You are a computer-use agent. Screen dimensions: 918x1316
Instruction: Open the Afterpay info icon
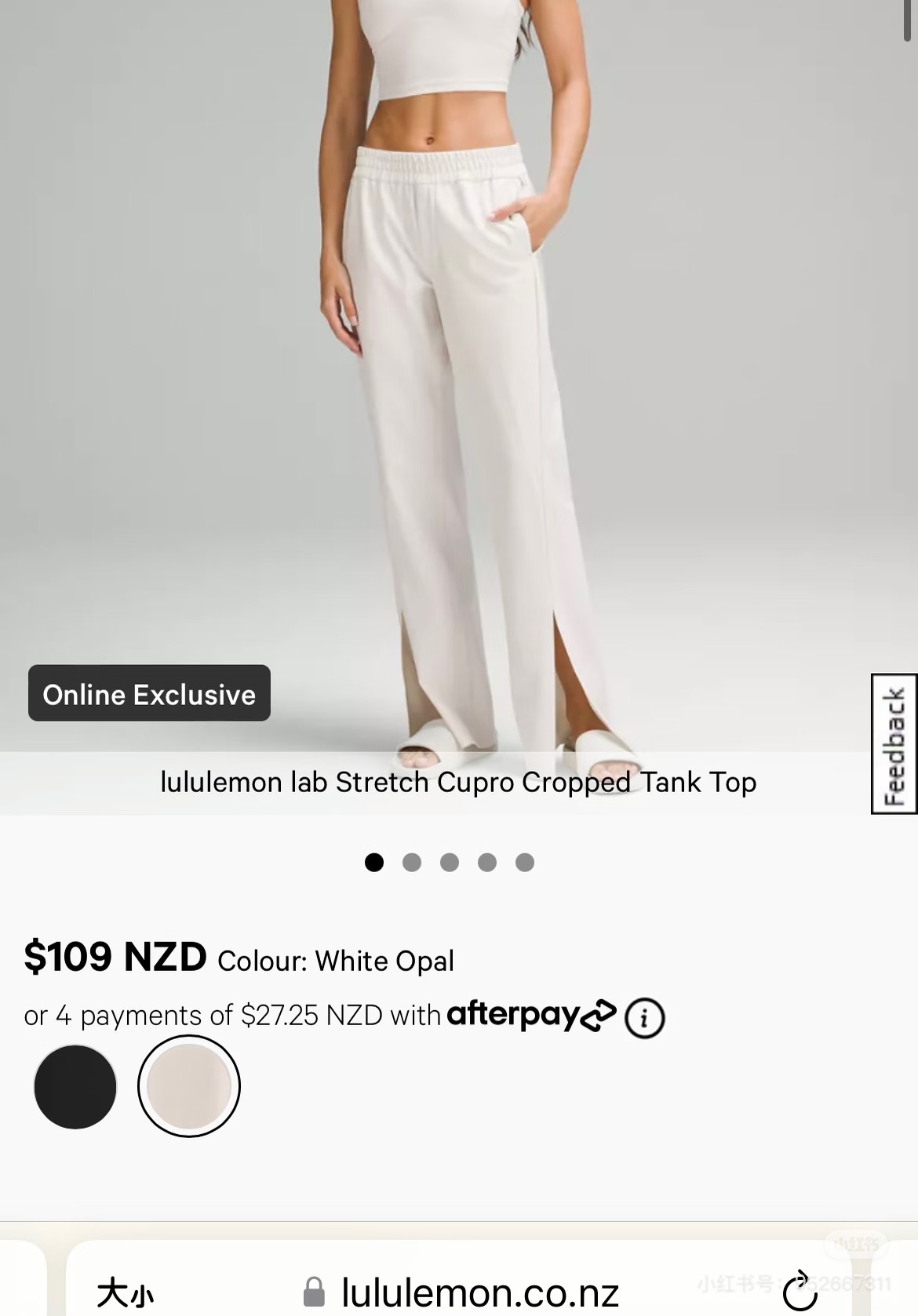644,1018
